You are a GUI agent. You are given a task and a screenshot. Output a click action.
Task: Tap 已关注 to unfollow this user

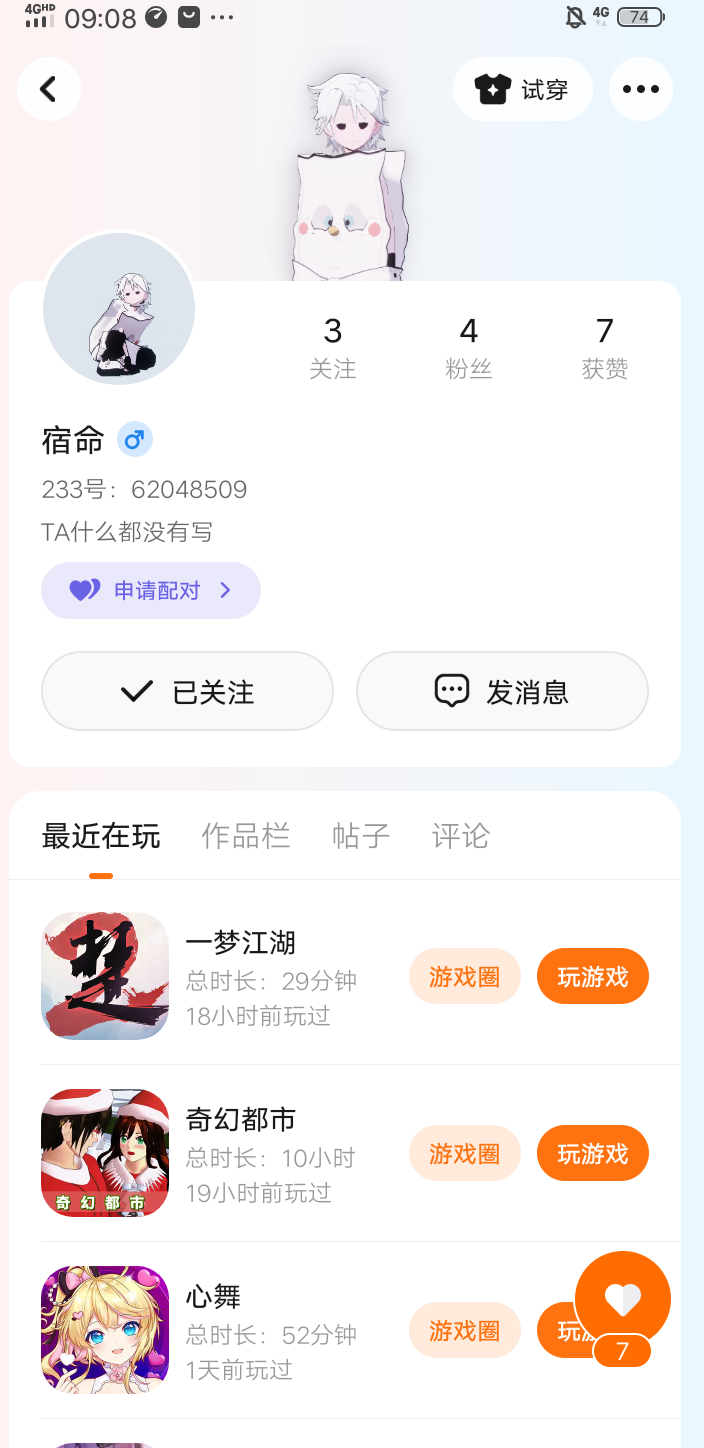[187, 691]
